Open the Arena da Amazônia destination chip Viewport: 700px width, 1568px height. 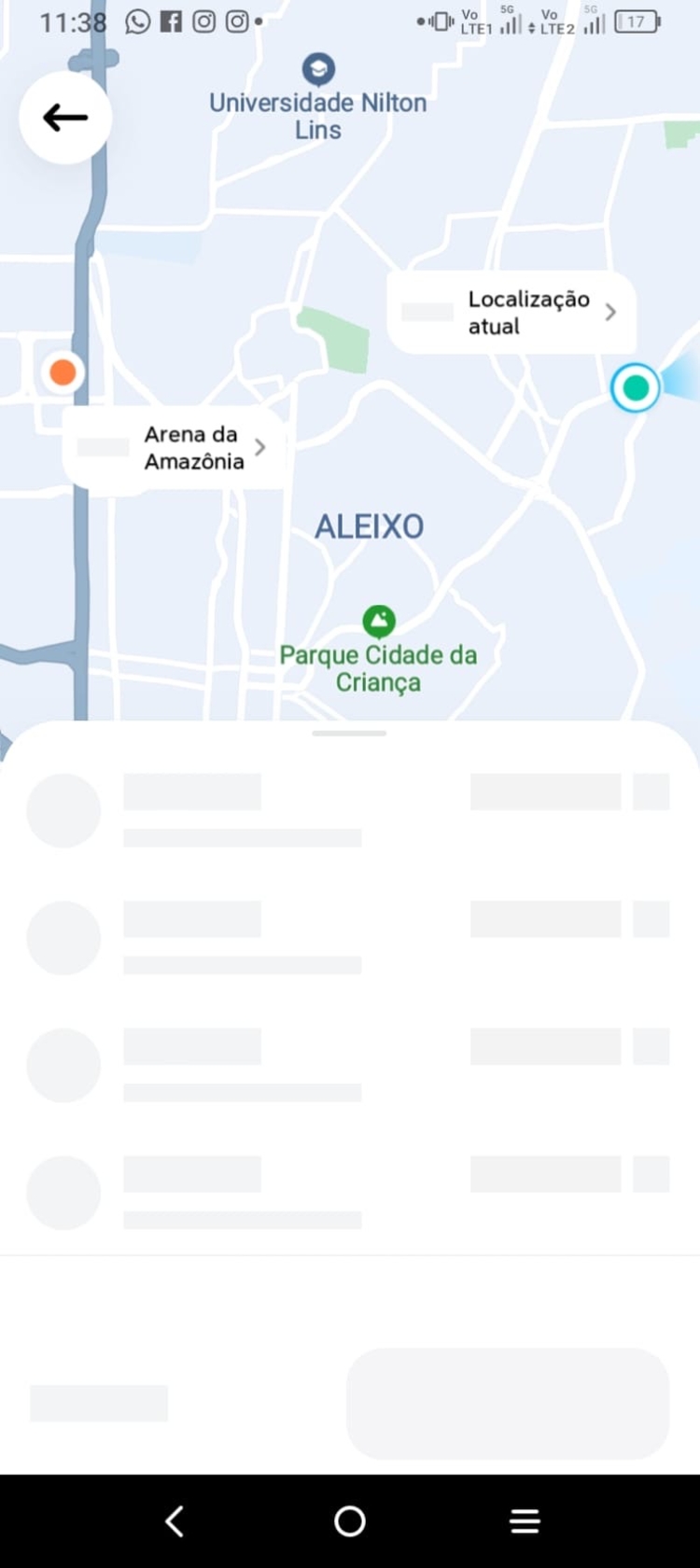(x=175, y=448)
